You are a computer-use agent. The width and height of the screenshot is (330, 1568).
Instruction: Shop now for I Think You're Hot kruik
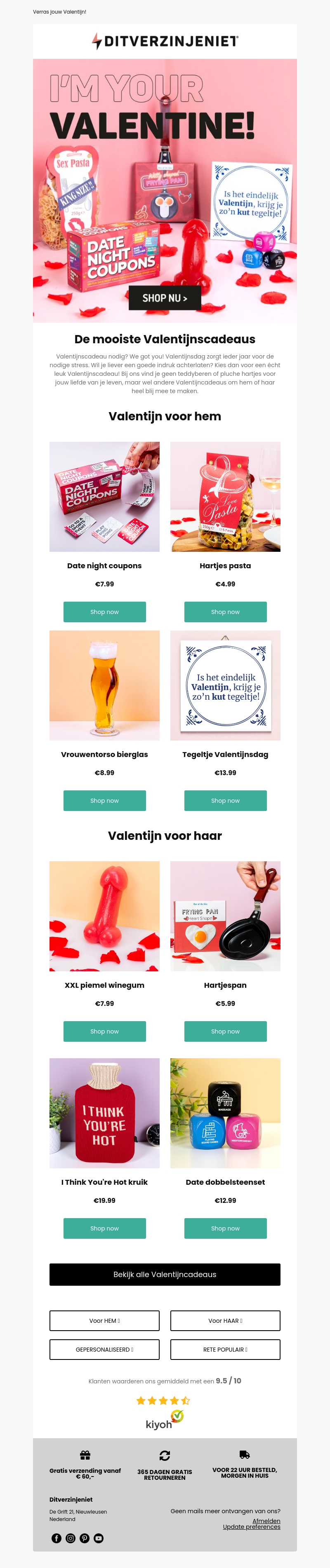pos(104,1228)
